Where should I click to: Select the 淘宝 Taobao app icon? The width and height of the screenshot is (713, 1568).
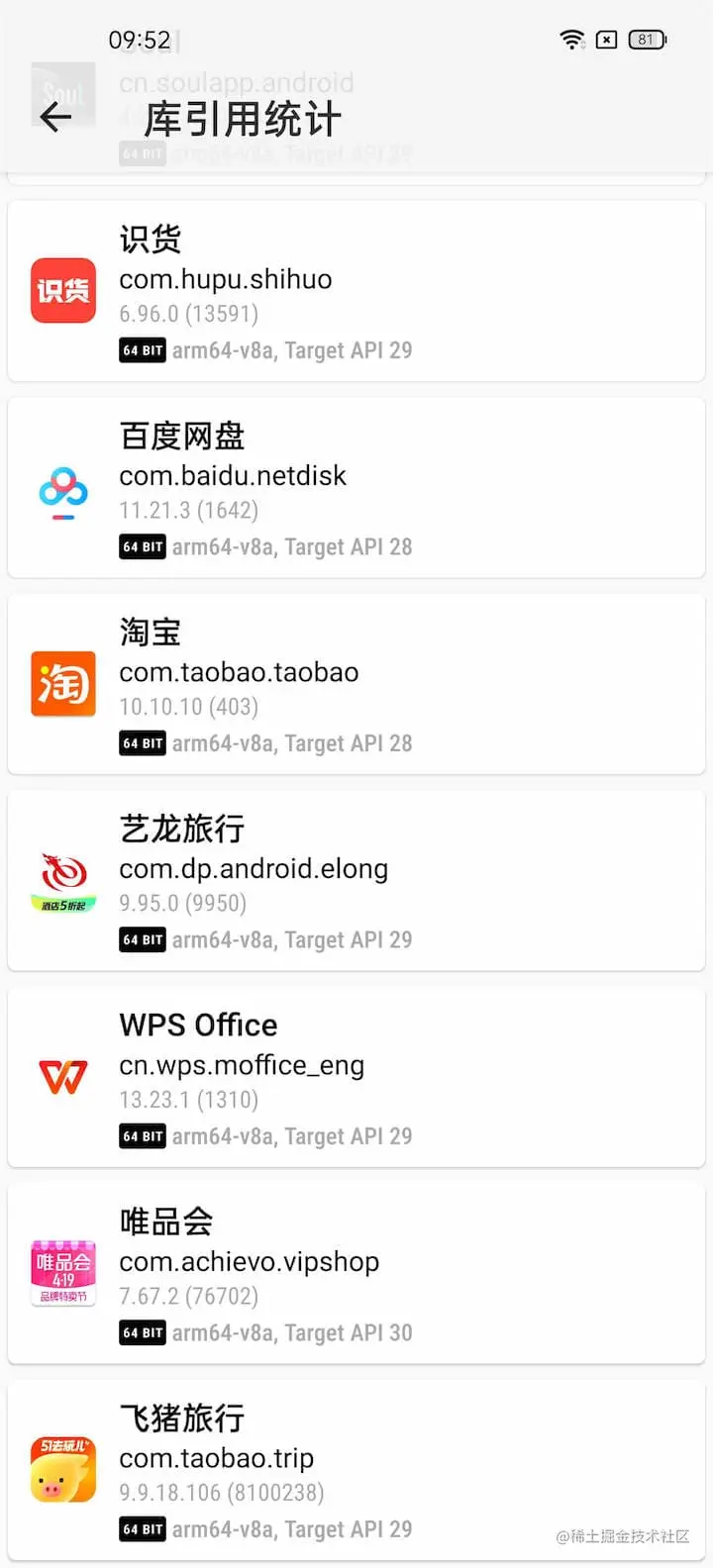point(63,683)
